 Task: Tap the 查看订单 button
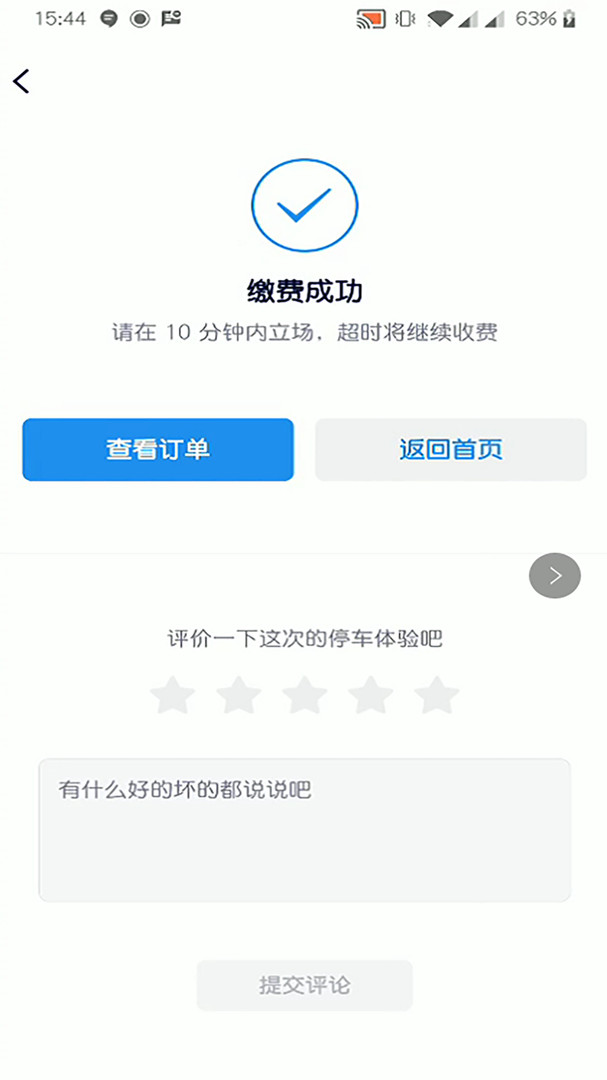tap(158, 450)
